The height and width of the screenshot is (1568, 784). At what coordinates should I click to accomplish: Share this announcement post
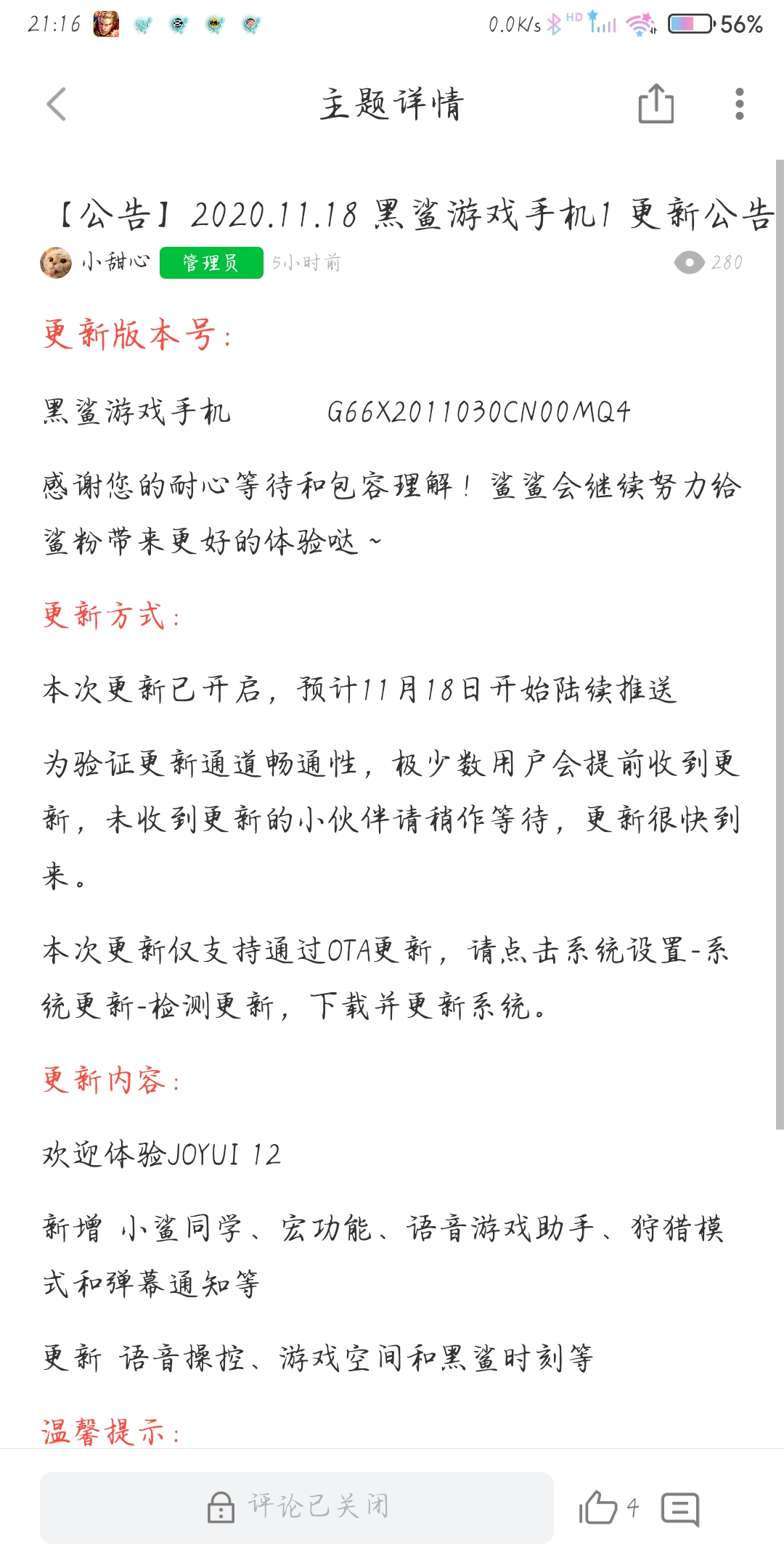coord(656,103)
